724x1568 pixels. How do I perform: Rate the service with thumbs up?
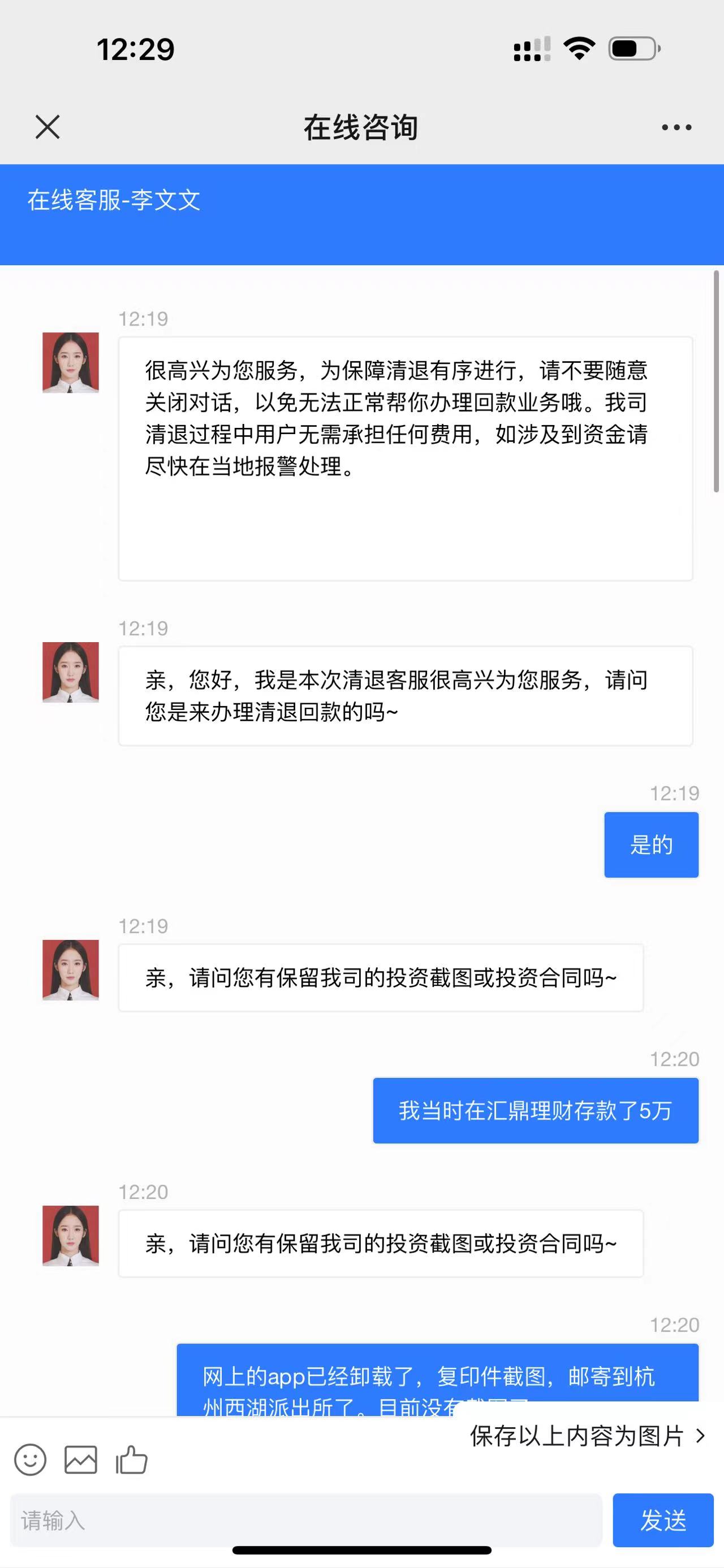pyautogui.click(x=132, y=1459)
